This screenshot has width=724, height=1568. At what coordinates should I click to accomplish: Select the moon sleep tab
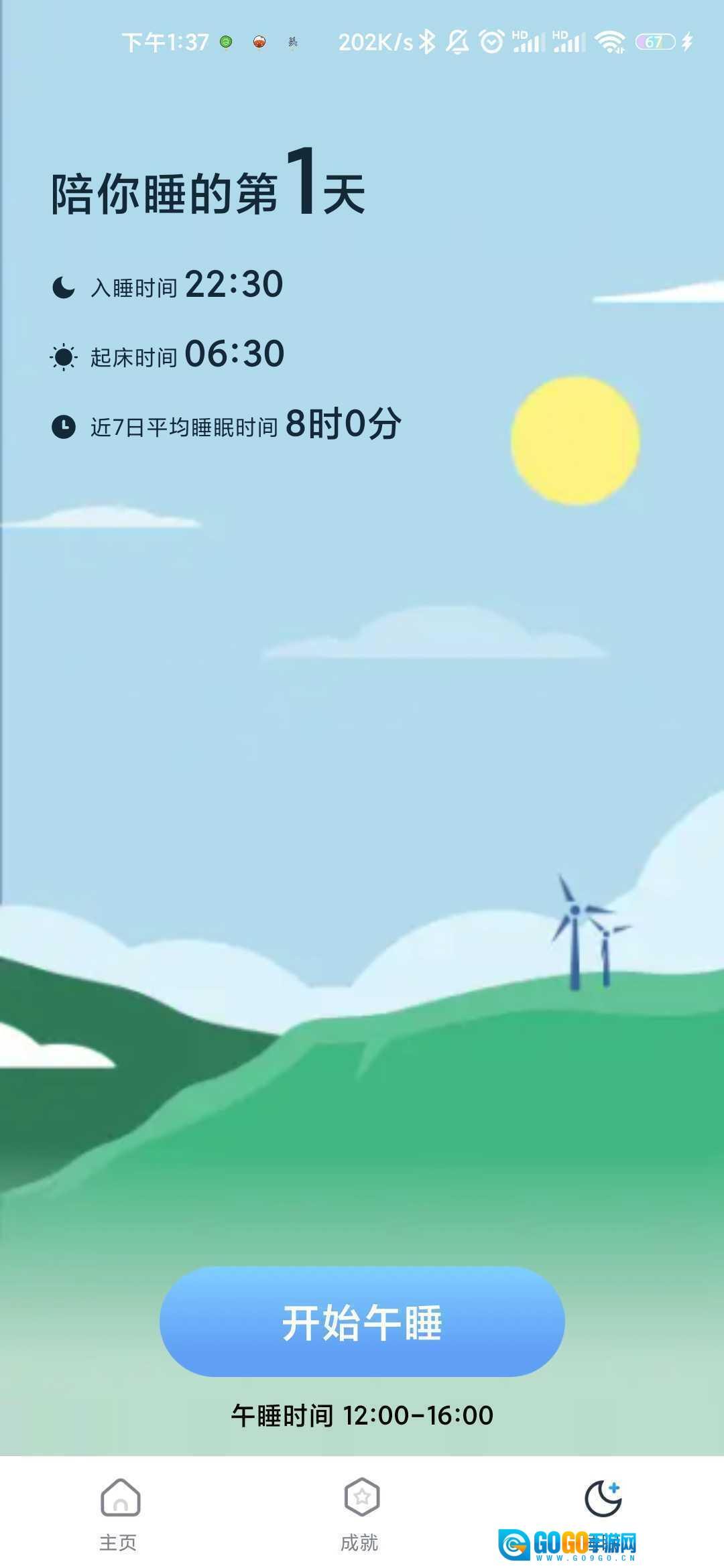603,1501
